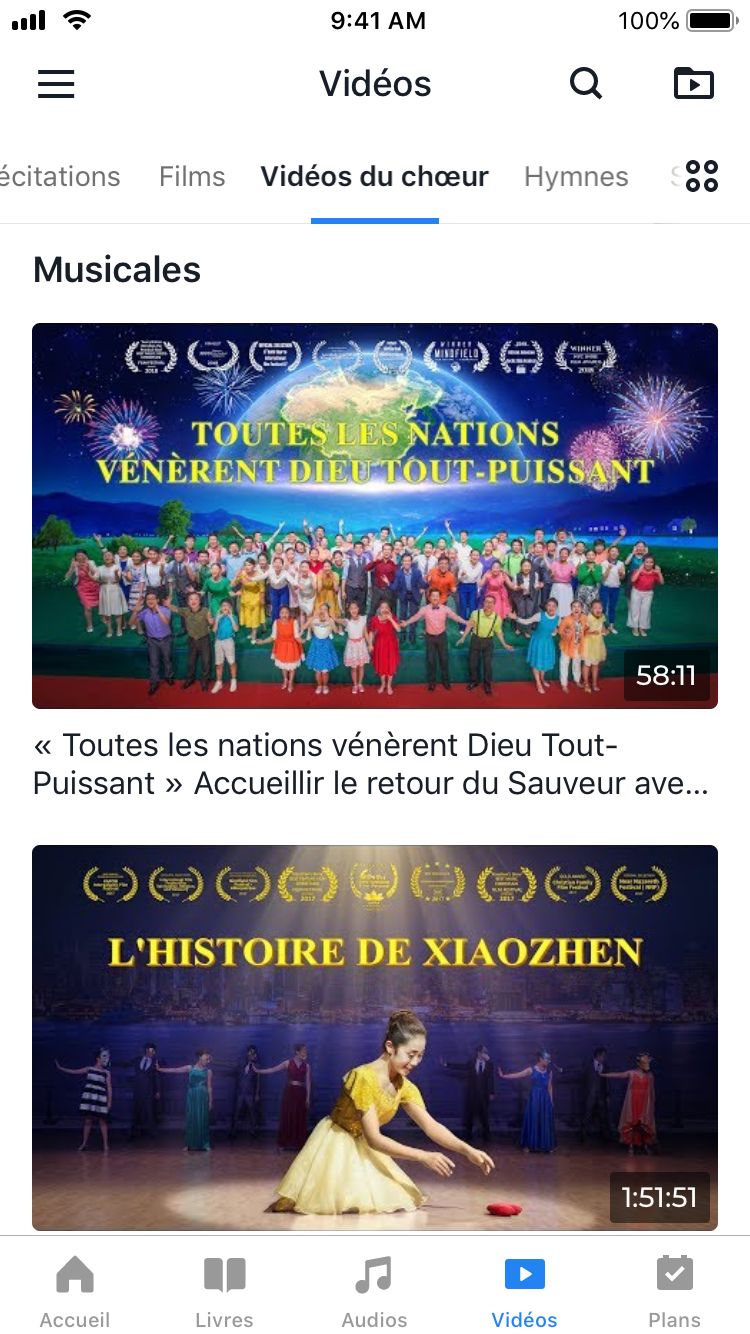Open the Livres tab

(x=224, y=1290)
